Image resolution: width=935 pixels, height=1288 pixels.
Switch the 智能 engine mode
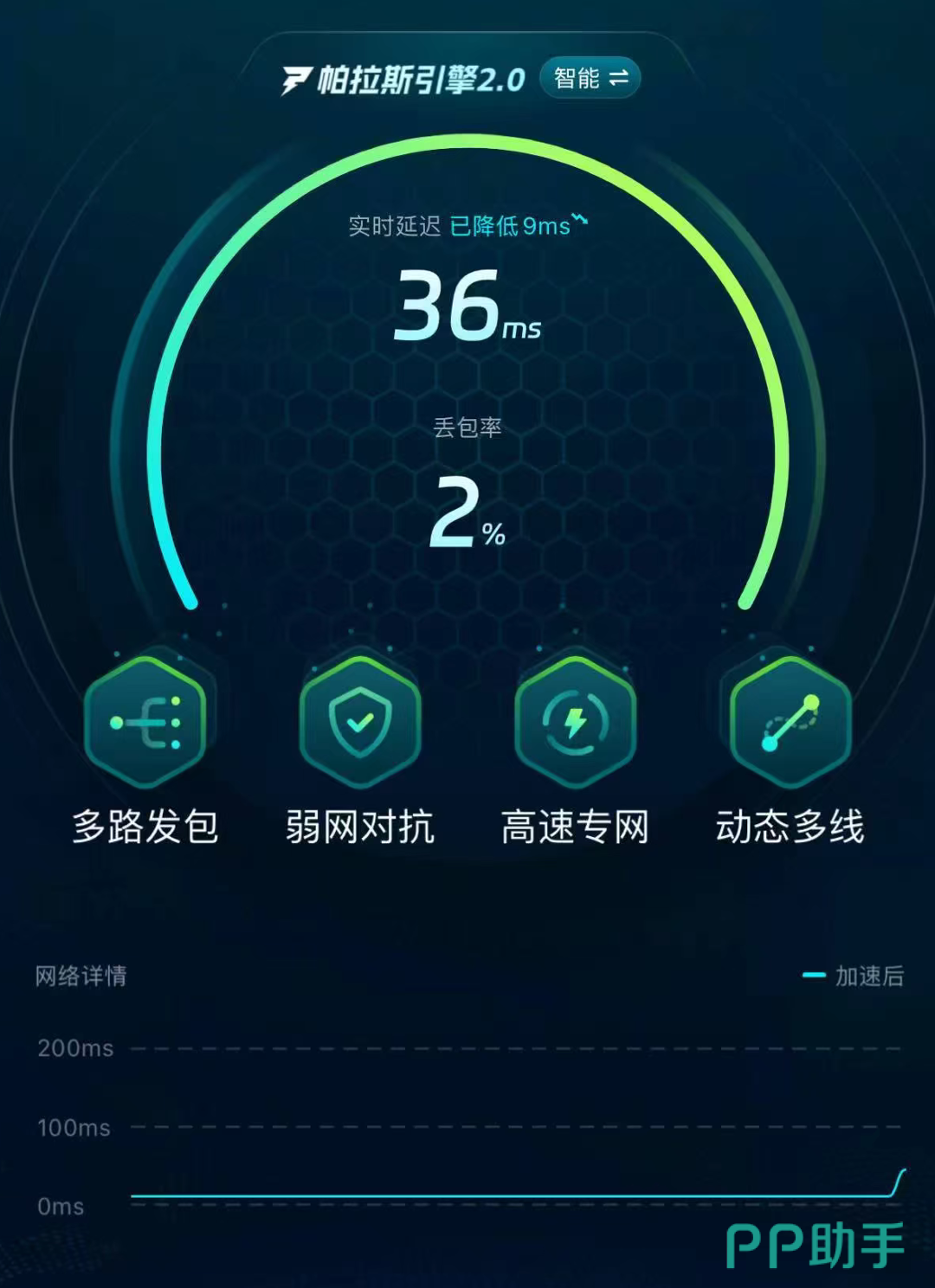(590, 79)
